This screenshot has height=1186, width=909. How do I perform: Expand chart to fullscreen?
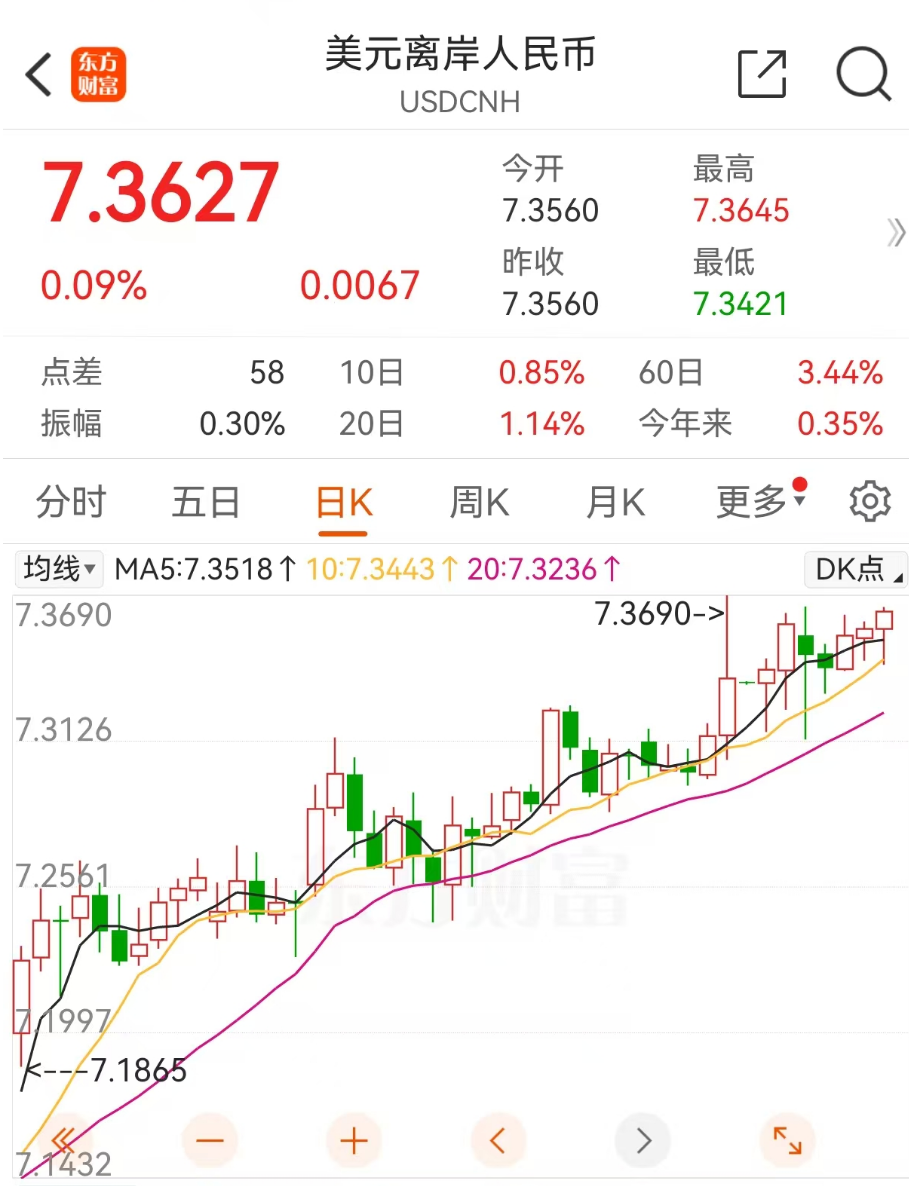pos(787,1140)
